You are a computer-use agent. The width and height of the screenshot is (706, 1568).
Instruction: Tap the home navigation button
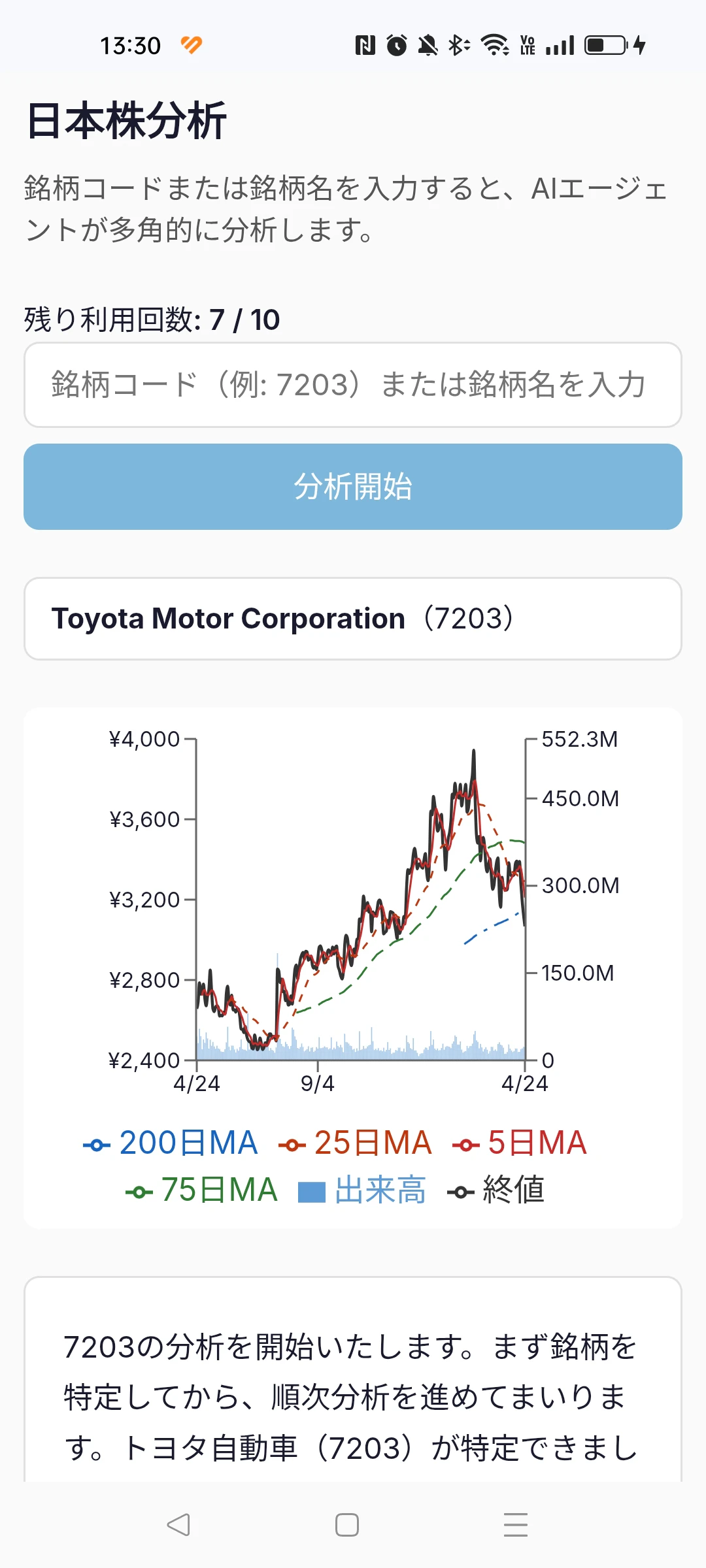coord(346,1523)
